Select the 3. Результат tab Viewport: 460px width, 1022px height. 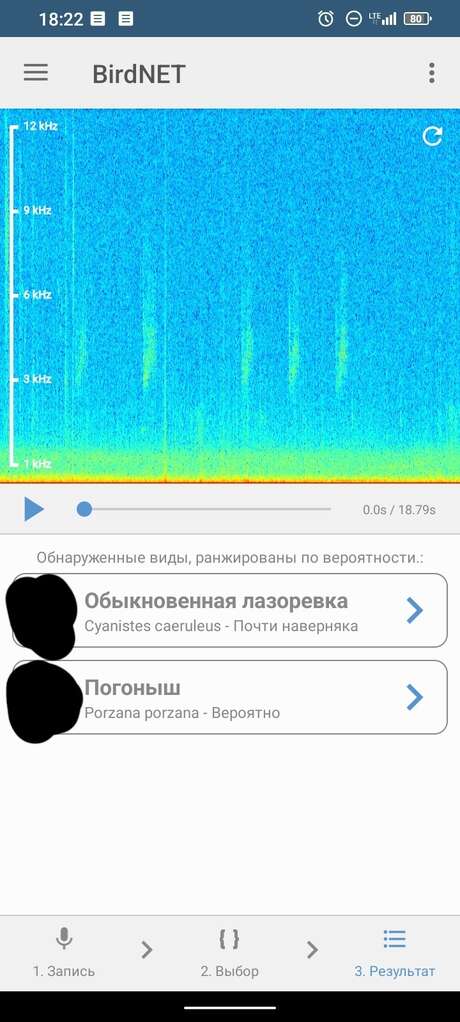(394, 952)
